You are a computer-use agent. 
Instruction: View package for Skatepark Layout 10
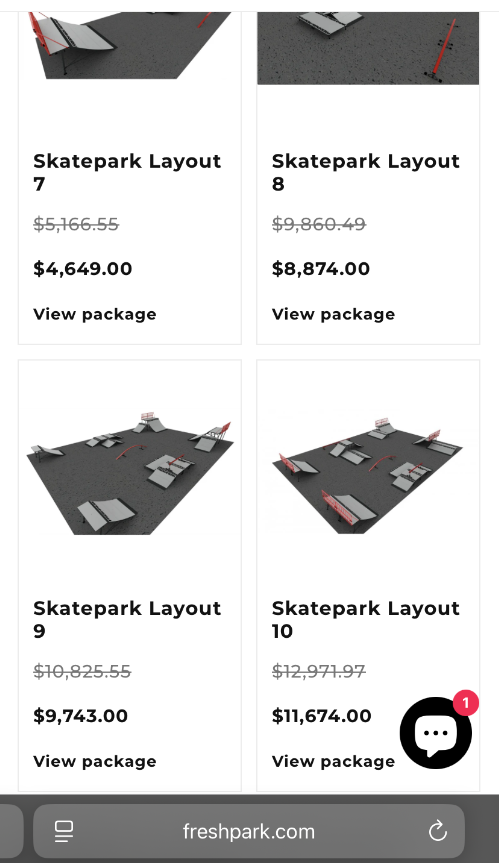(333, 761)
